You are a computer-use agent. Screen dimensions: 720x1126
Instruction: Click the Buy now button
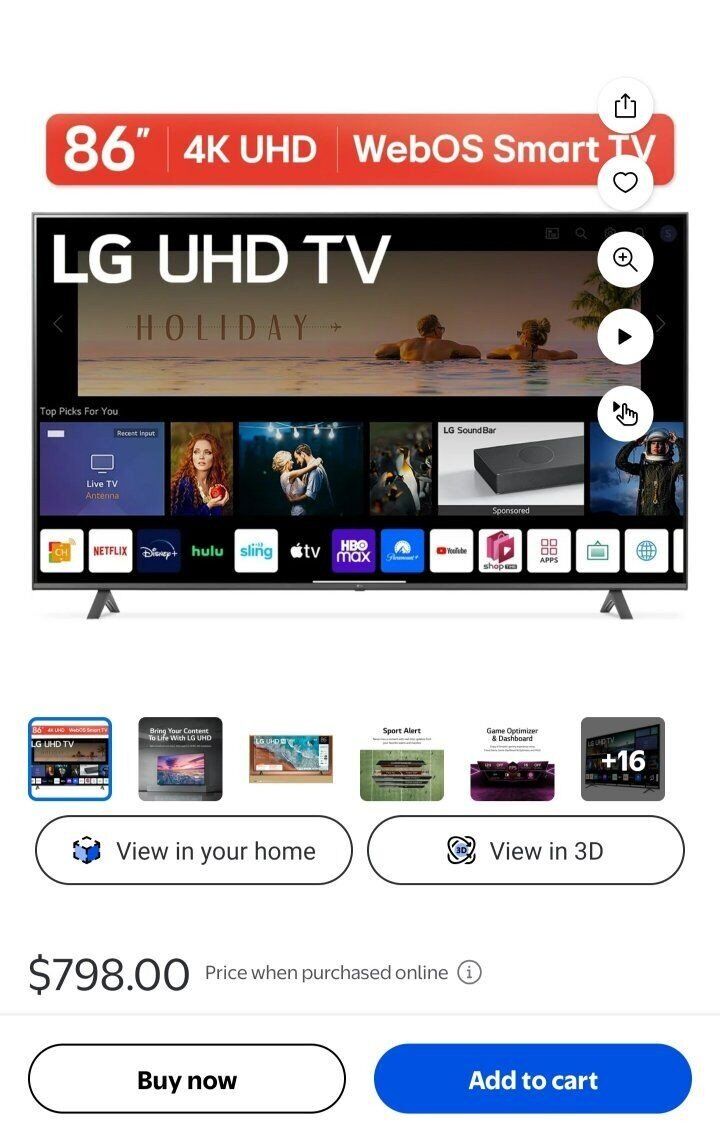(x=186, y=1079)
